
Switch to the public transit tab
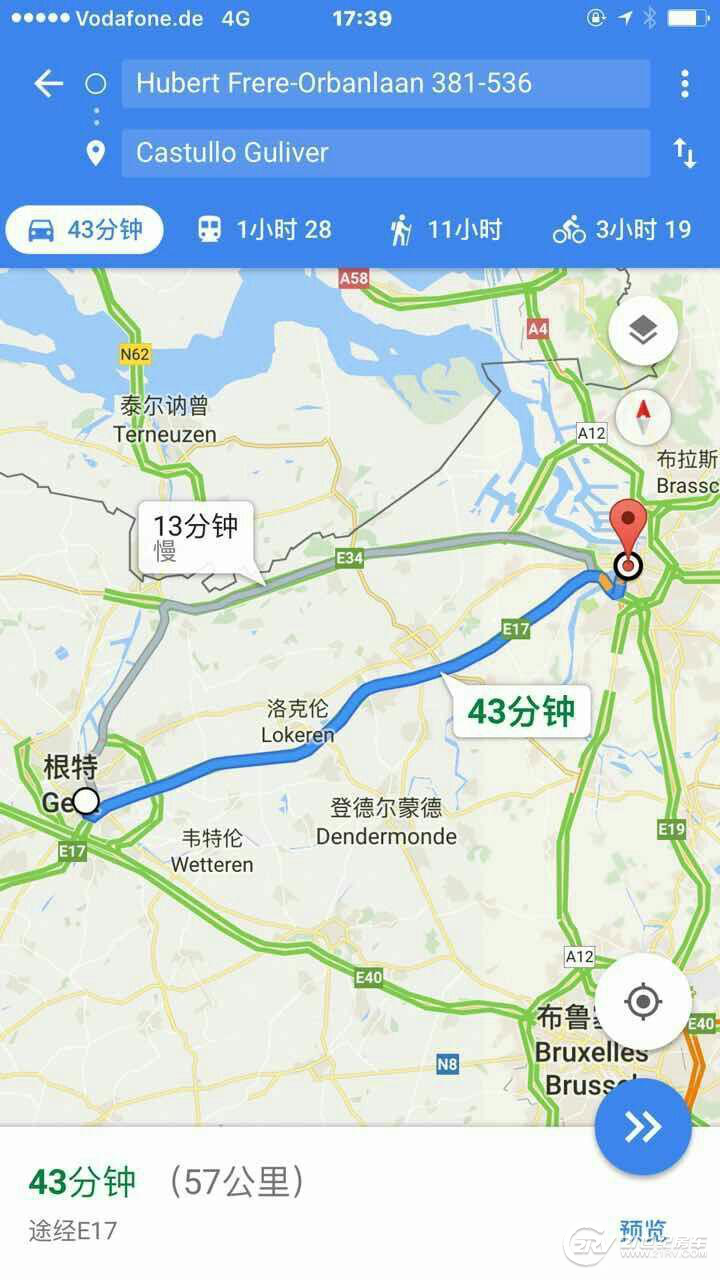click(x=264, y=230)
